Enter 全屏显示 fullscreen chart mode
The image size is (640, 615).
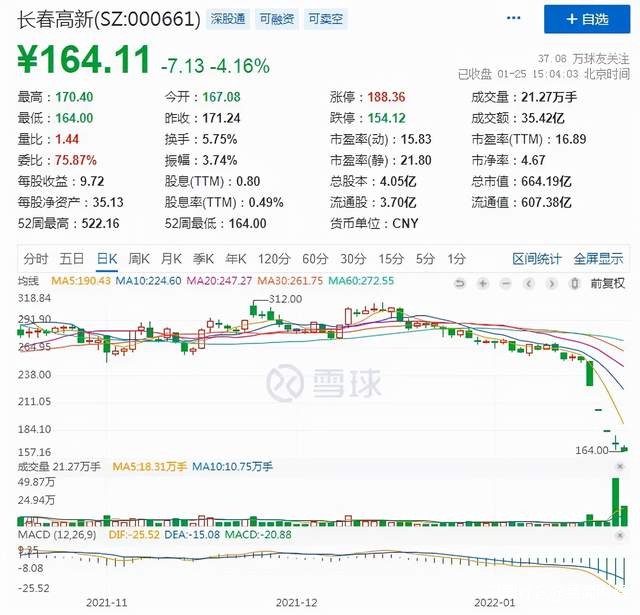(x=597, y=259)
